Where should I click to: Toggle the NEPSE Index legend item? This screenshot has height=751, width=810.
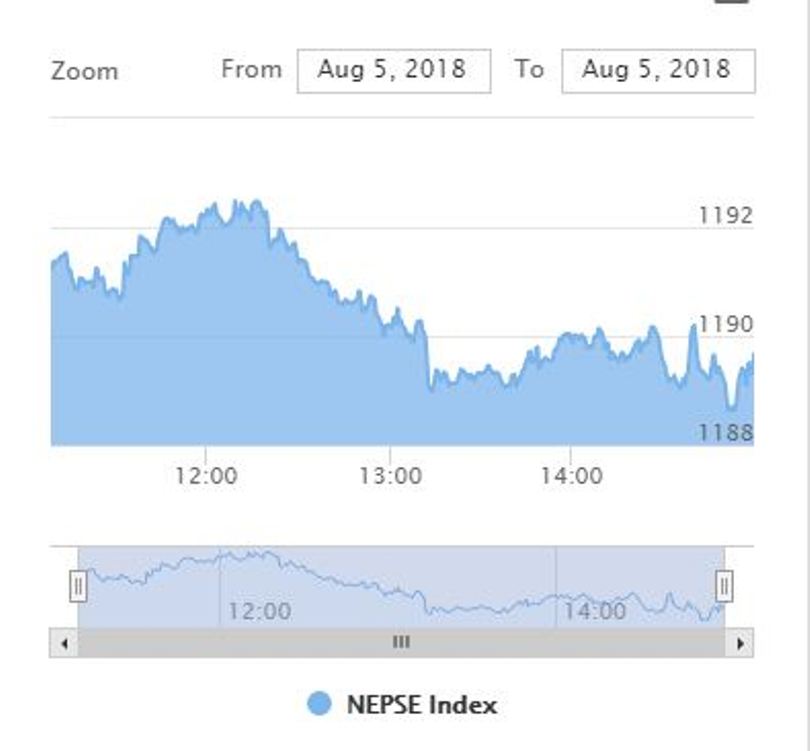click(x=403, y=704)
